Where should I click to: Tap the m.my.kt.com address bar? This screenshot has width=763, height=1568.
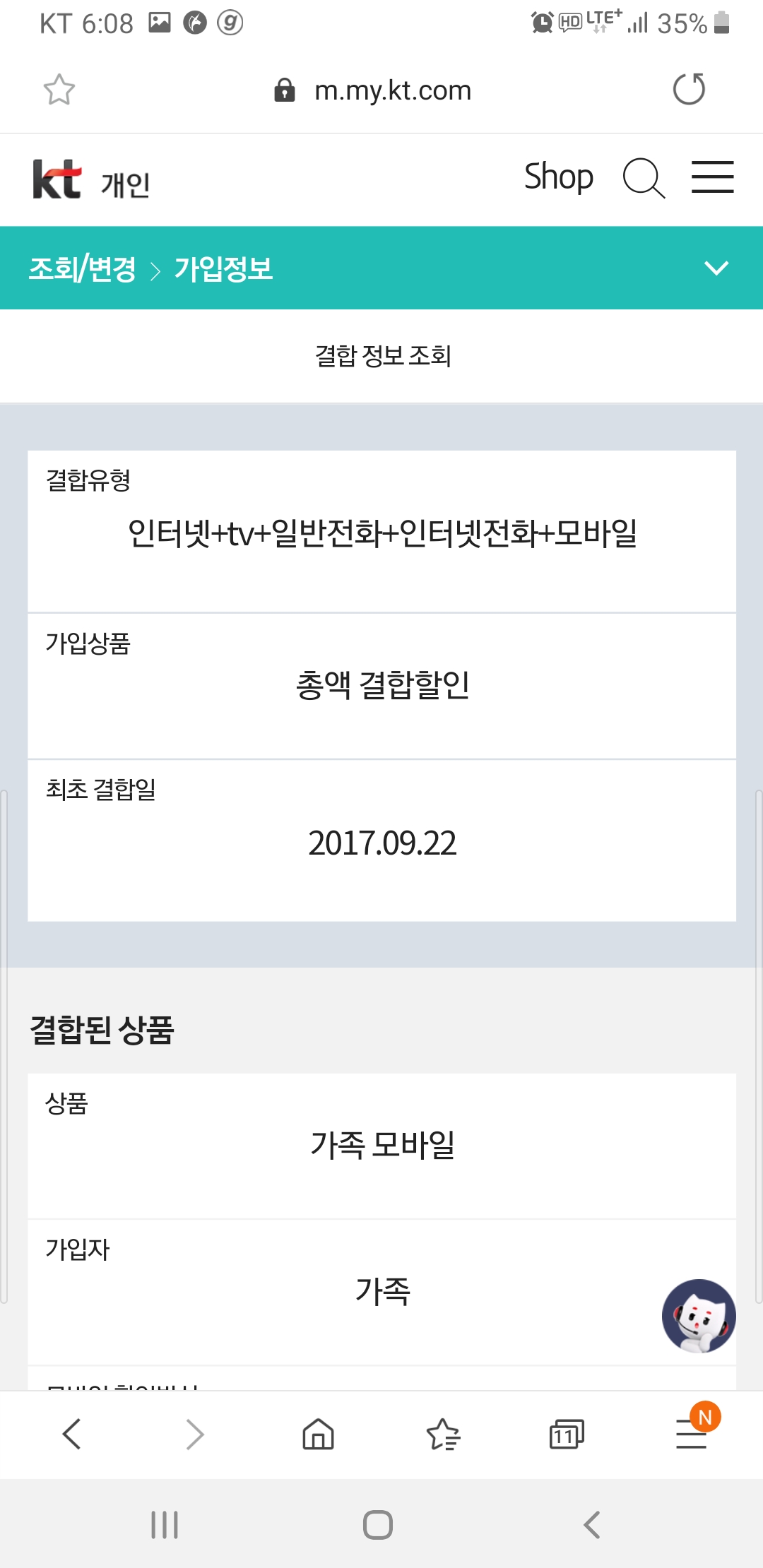point(392,90)
